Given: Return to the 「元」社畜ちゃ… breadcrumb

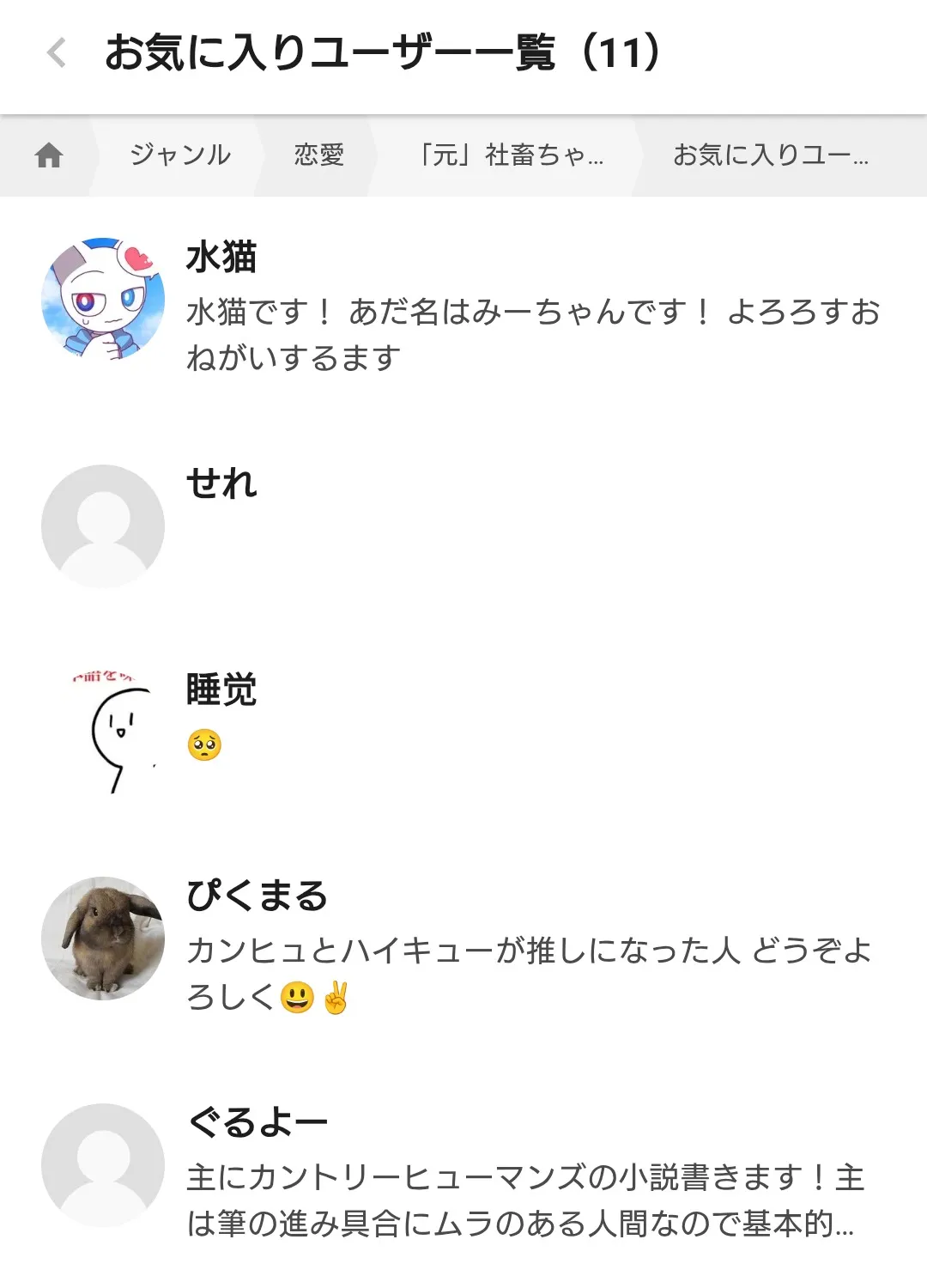Looking at the screenshot, I should pos(509,155).
